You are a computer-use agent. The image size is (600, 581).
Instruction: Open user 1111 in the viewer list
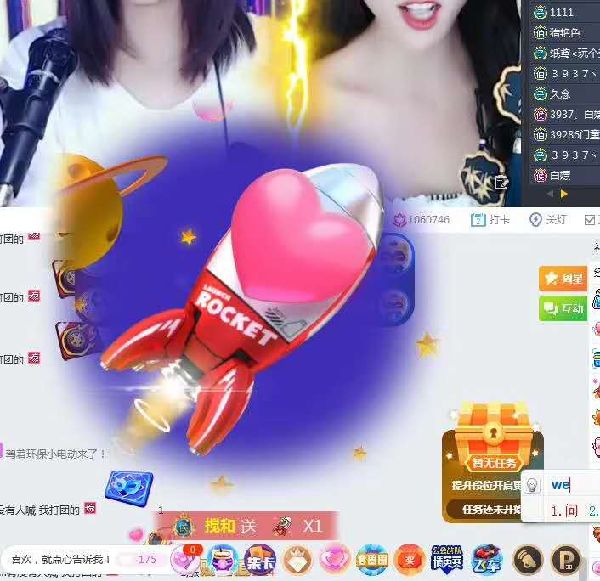(x=561, y=11)
